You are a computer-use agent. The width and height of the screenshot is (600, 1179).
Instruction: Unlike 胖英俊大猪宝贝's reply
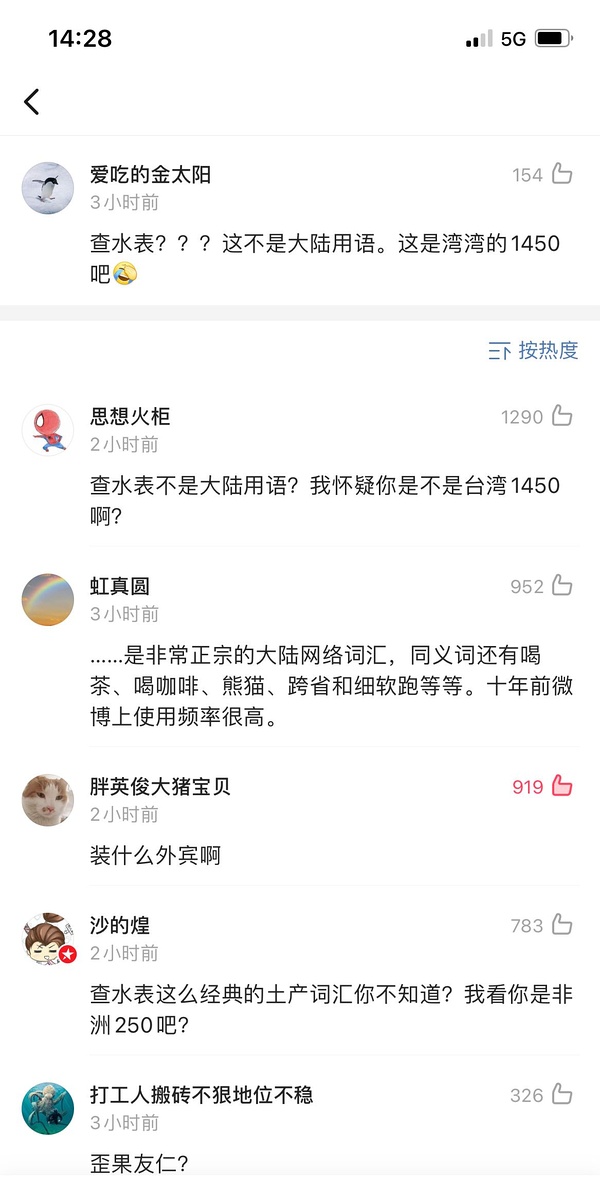pyautogui.click(x=562, y=786)
